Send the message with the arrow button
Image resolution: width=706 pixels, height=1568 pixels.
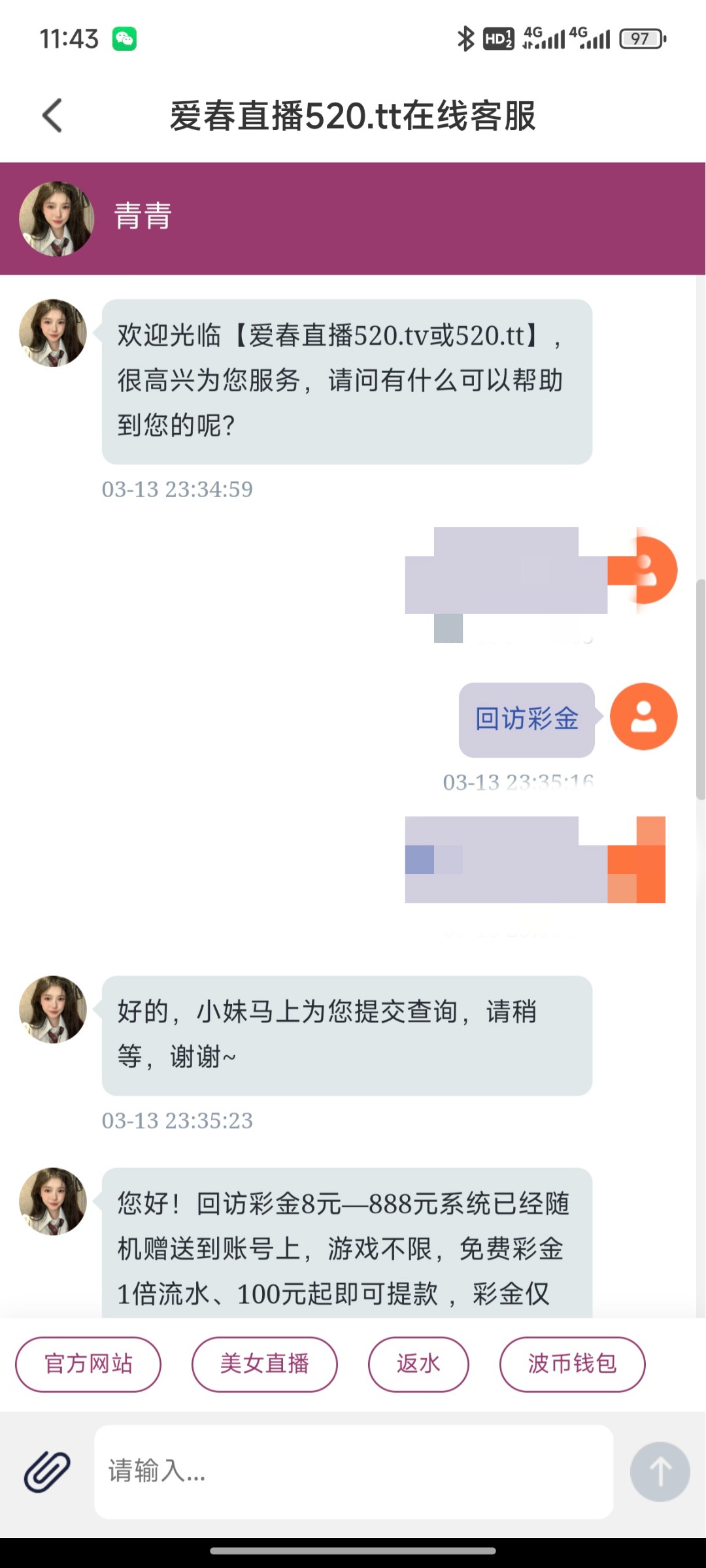coord(660,1471)
